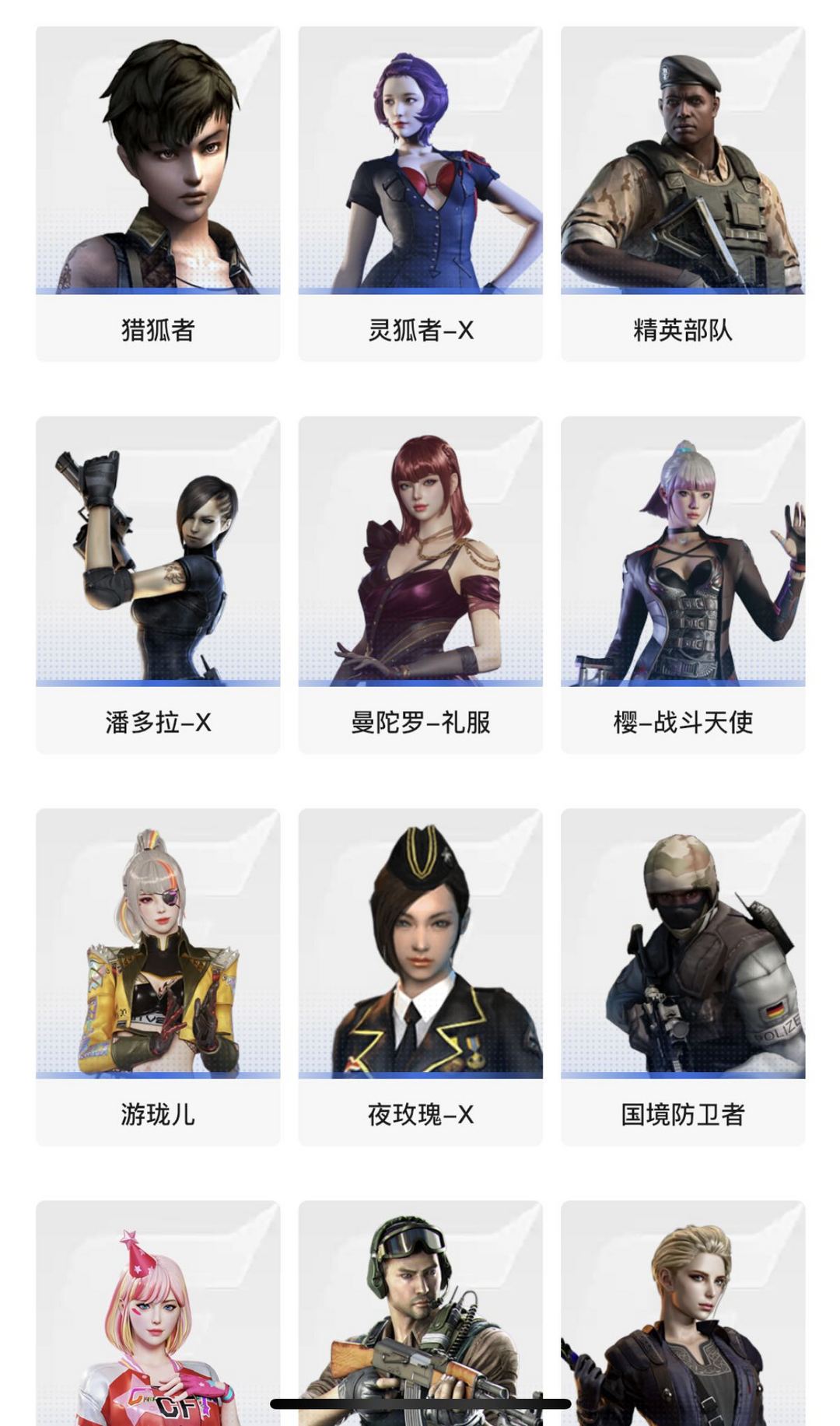
Task: View the 夜玫瑰-X character card
Action: pyautogui.click(x=420, y=976)
